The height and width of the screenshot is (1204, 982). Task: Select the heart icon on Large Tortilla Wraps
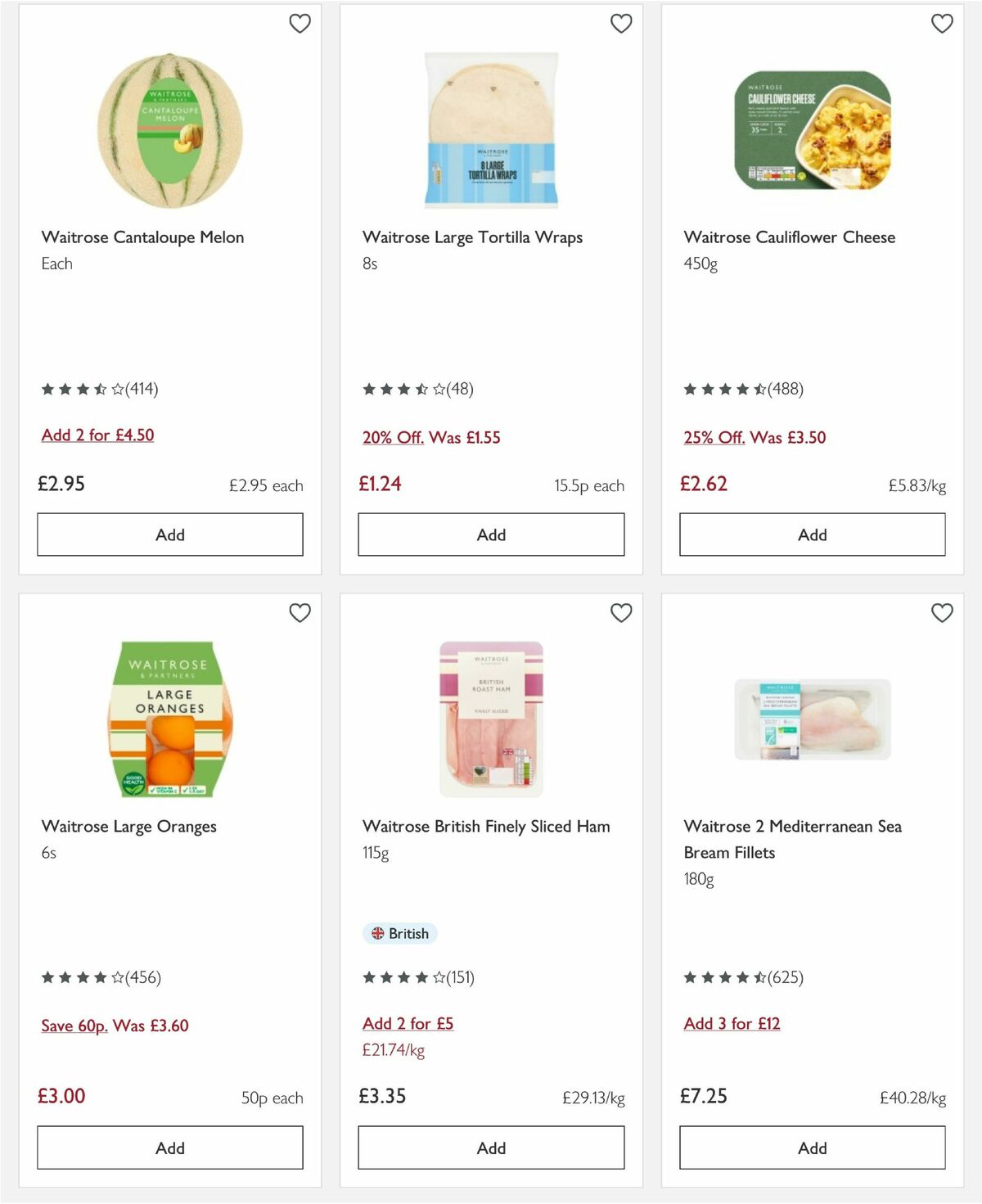pyautogui.click(x=622, y=24)
